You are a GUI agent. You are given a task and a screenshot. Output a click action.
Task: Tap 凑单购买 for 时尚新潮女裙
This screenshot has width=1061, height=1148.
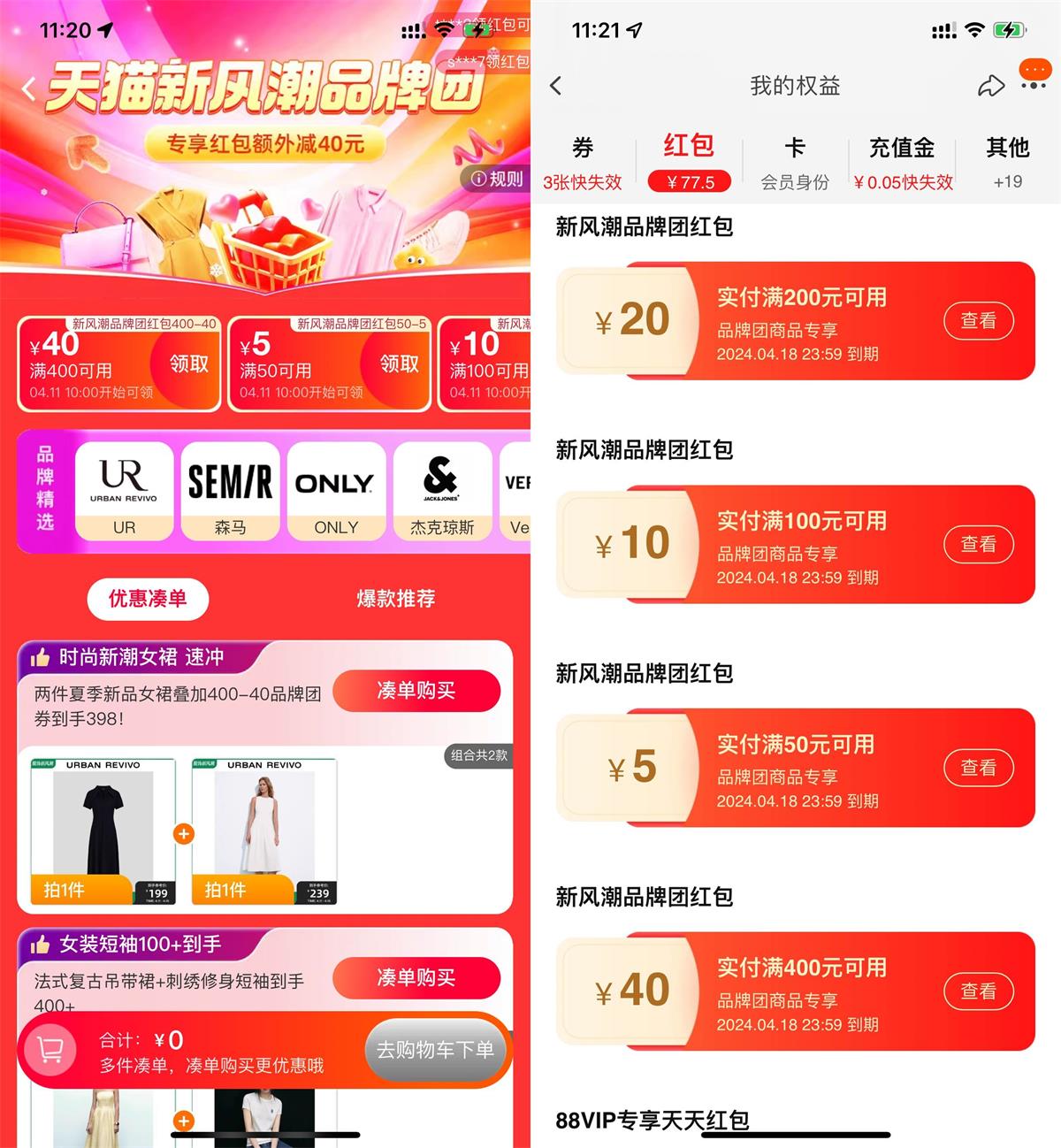point(416,691)
